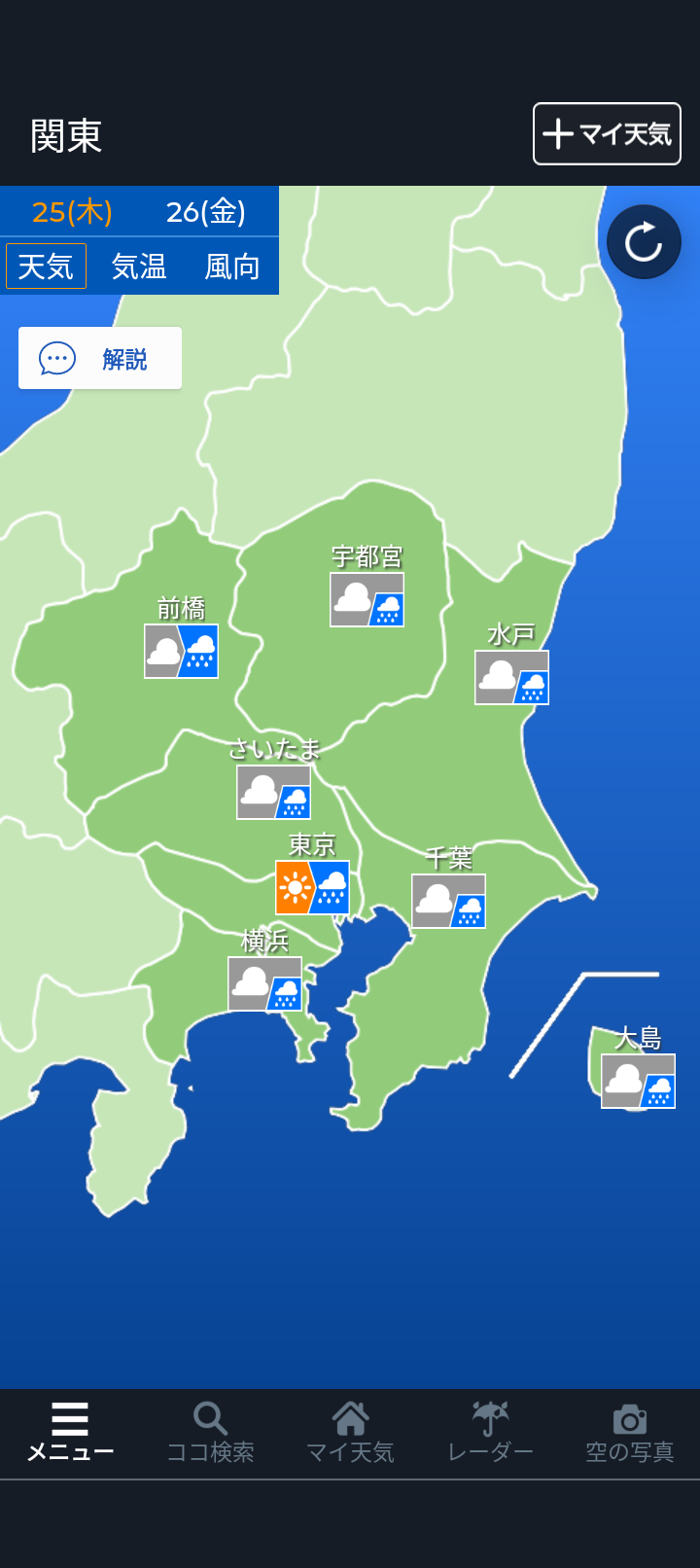700x1568 pixels.
Task: Switch to レーダー radar tab
Action: pos(490,1433)
